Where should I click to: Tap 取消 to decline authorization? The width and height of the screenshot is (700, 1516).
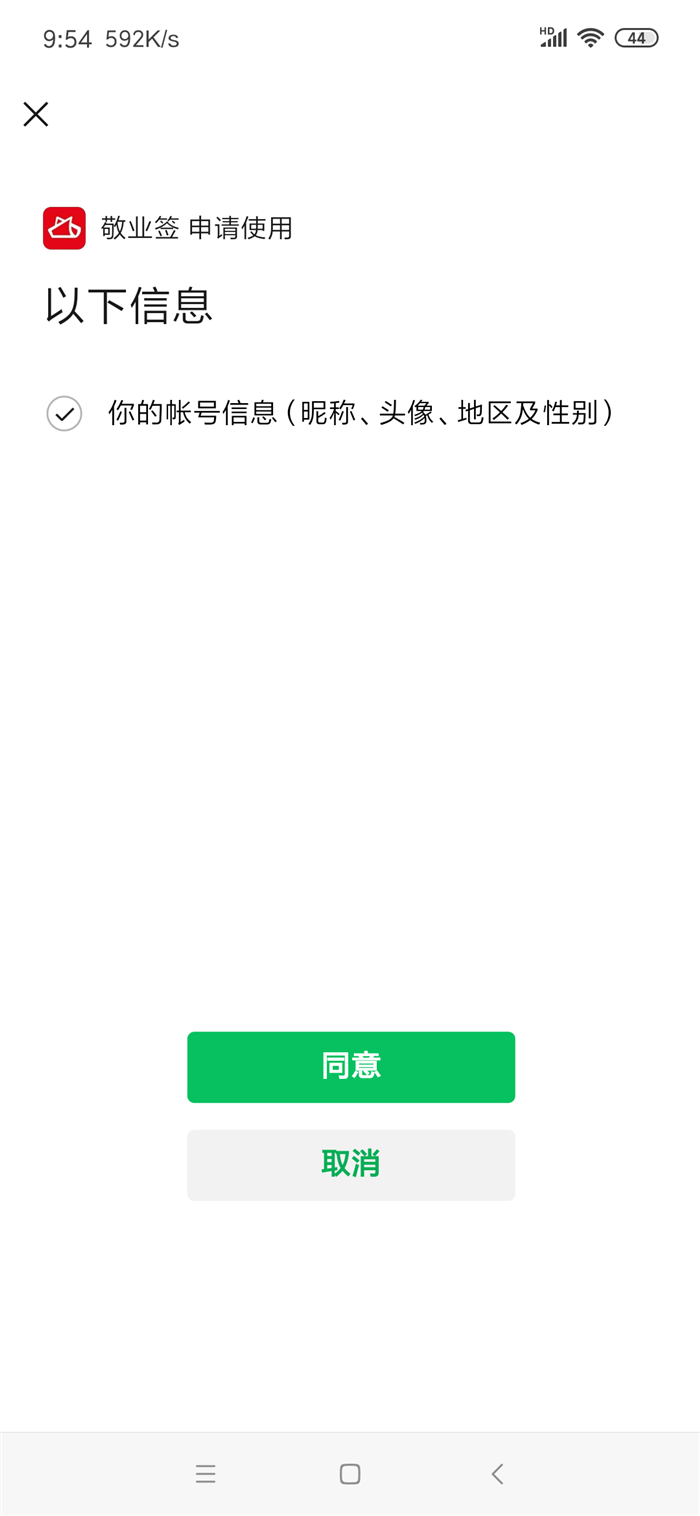[351, 1165]
